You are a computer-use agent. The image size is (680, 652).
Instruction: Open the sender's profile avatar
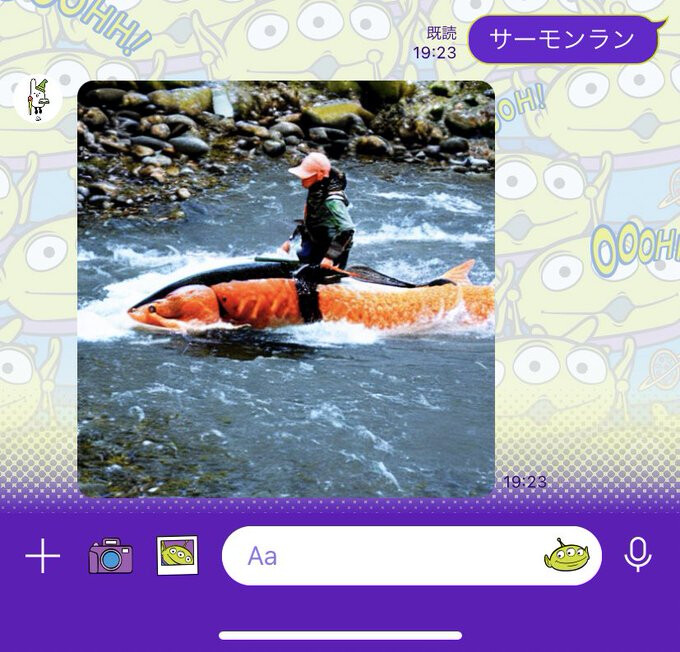pyautogui.click(x=39, y=98)
